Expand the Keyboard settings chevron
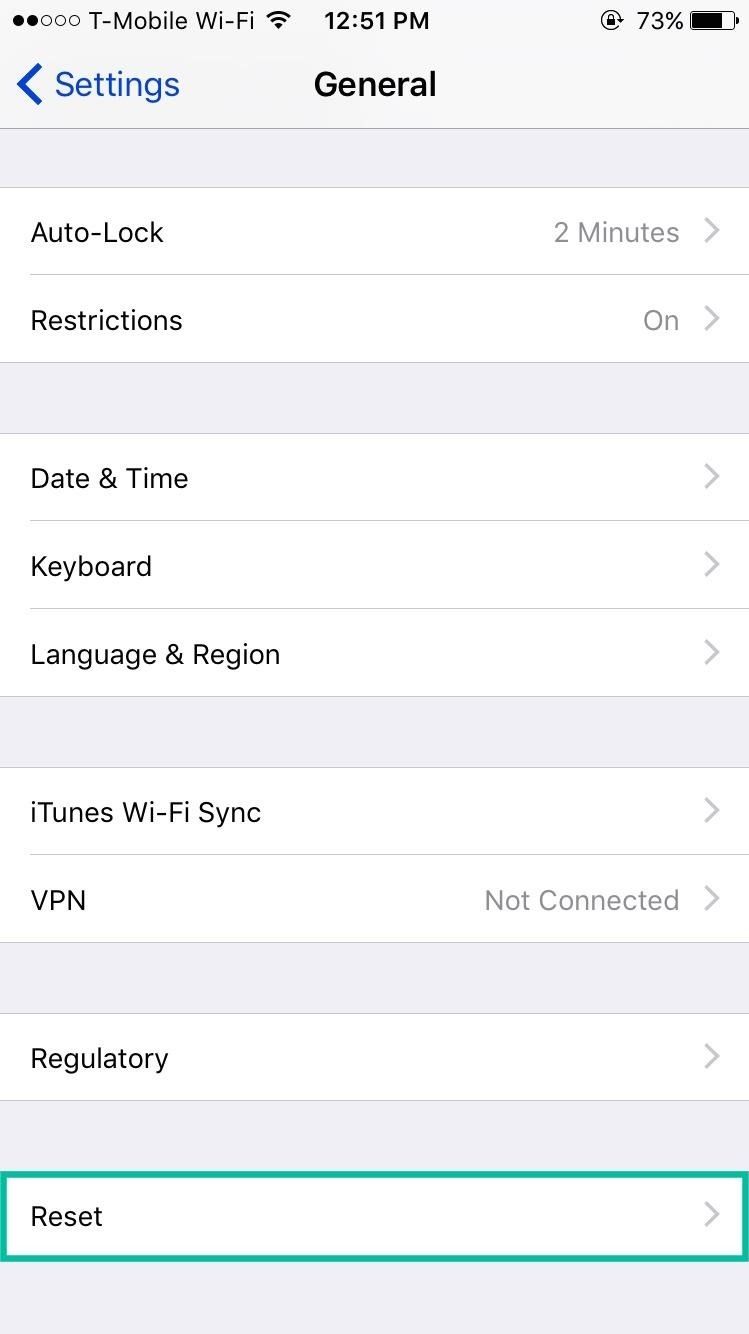The width and height of the screenshot is (749, 1334). coord(711,565)
